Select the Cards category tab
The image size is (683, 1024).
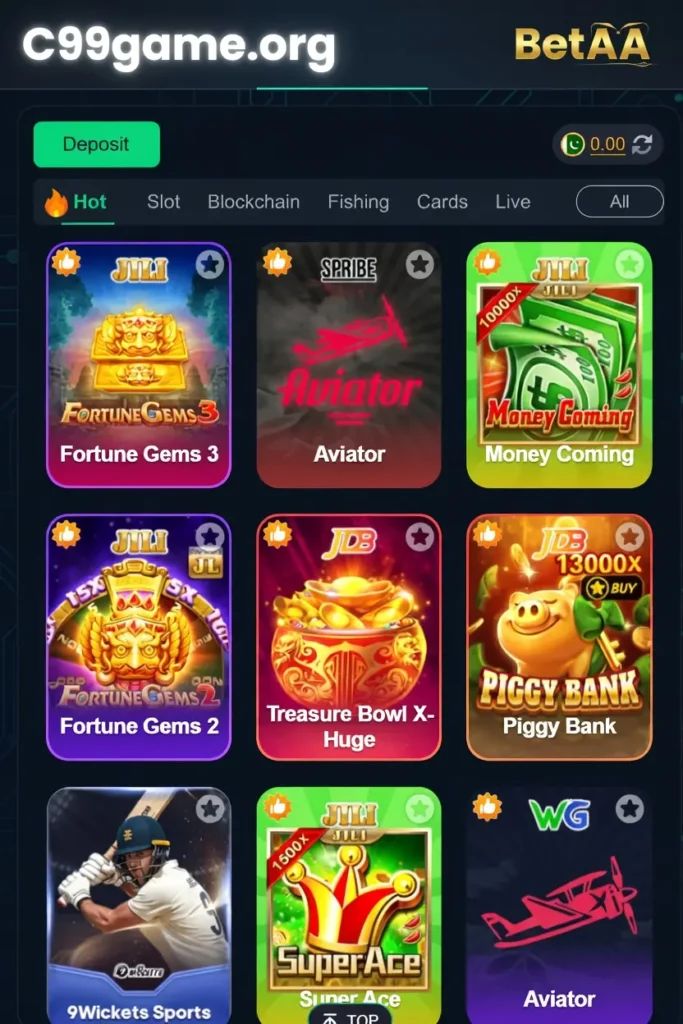pyautogui.click(x=442, y=201)
